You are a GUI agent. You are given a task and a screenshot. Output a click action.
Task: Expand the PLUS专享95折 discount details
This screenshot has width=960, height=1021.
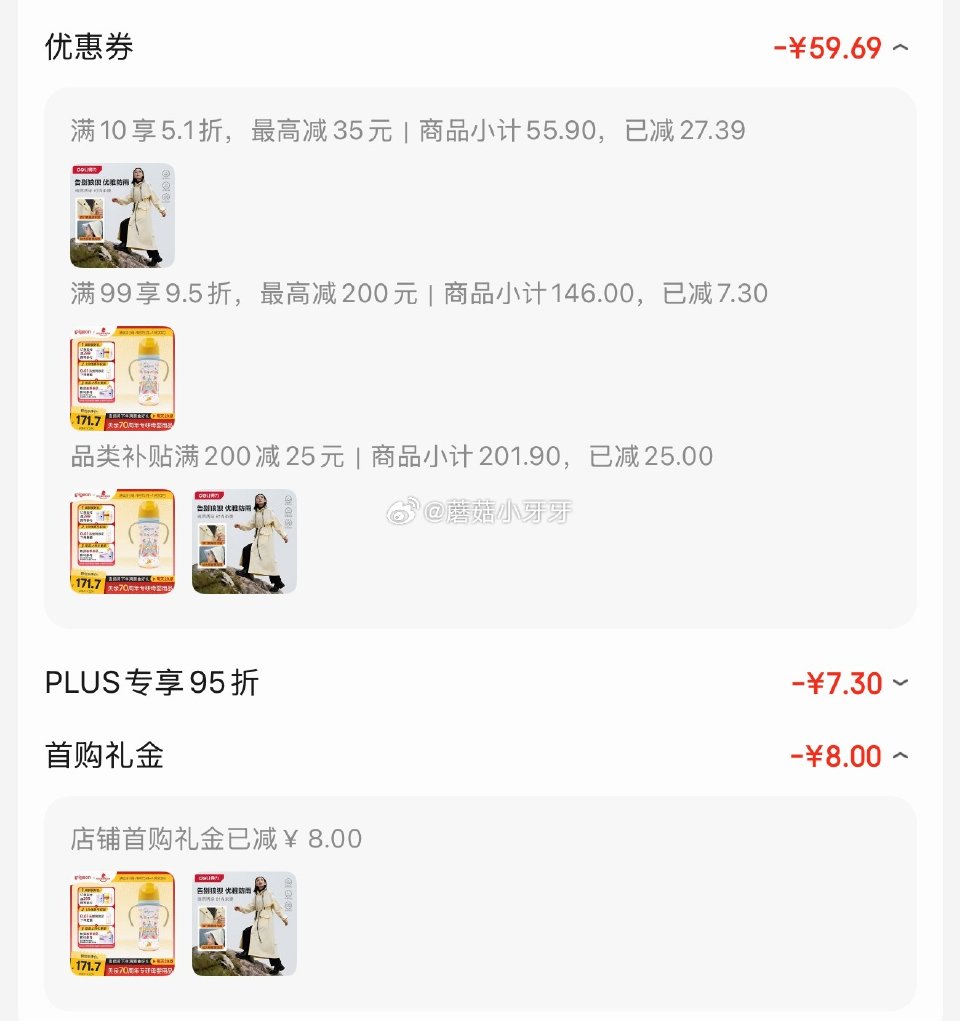[898, 682]
